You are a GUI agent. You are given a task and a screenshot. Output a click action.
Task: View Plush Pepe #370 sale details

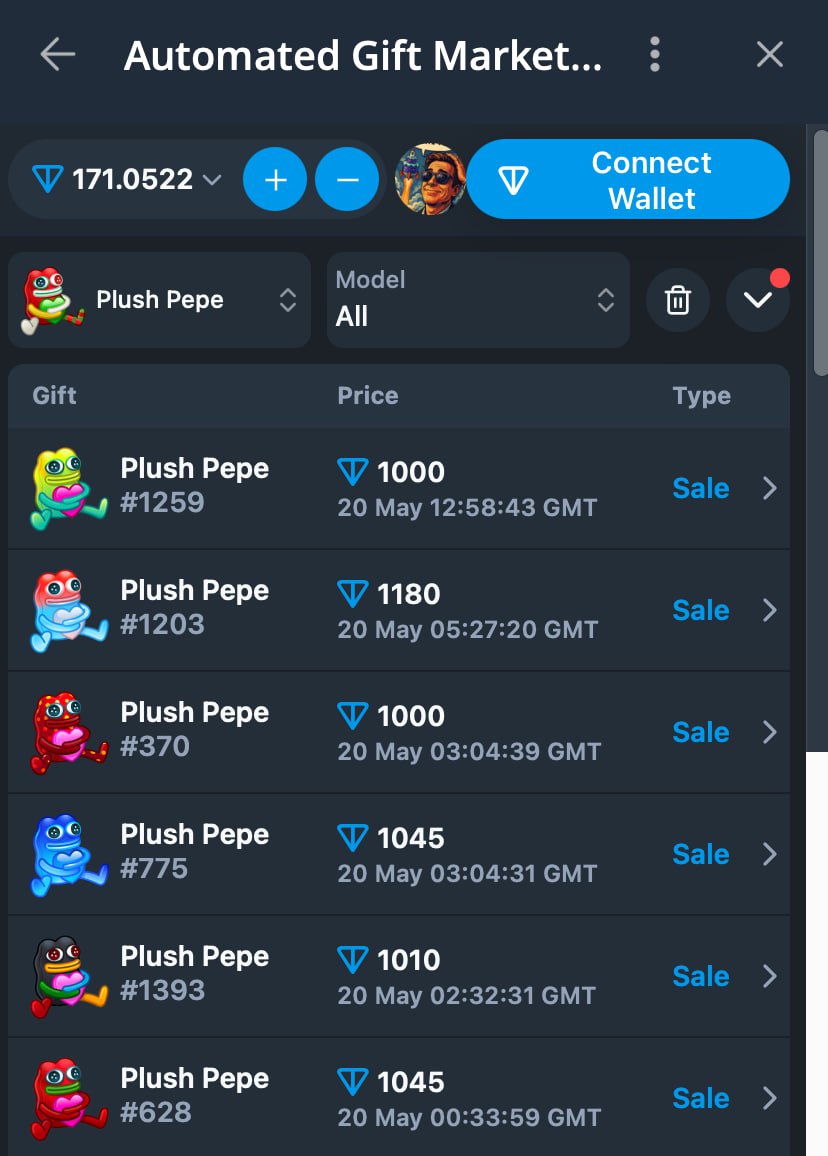click(398, 733)
